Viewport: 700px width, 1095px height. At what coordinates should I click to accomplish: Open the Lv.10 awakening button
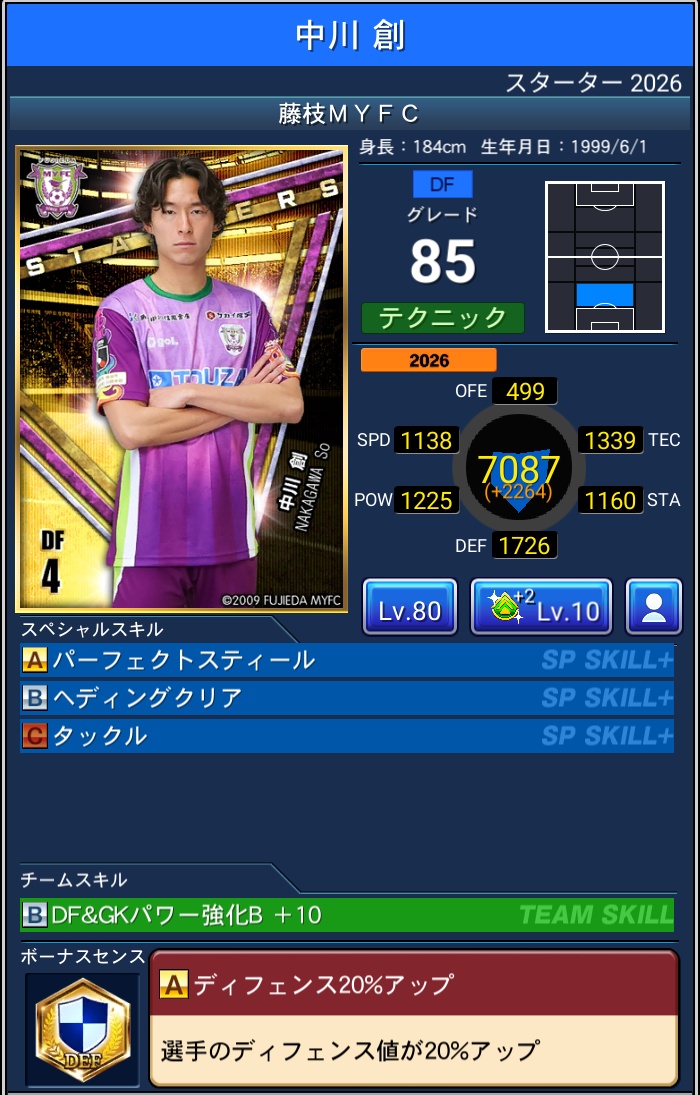click(540, 607)
